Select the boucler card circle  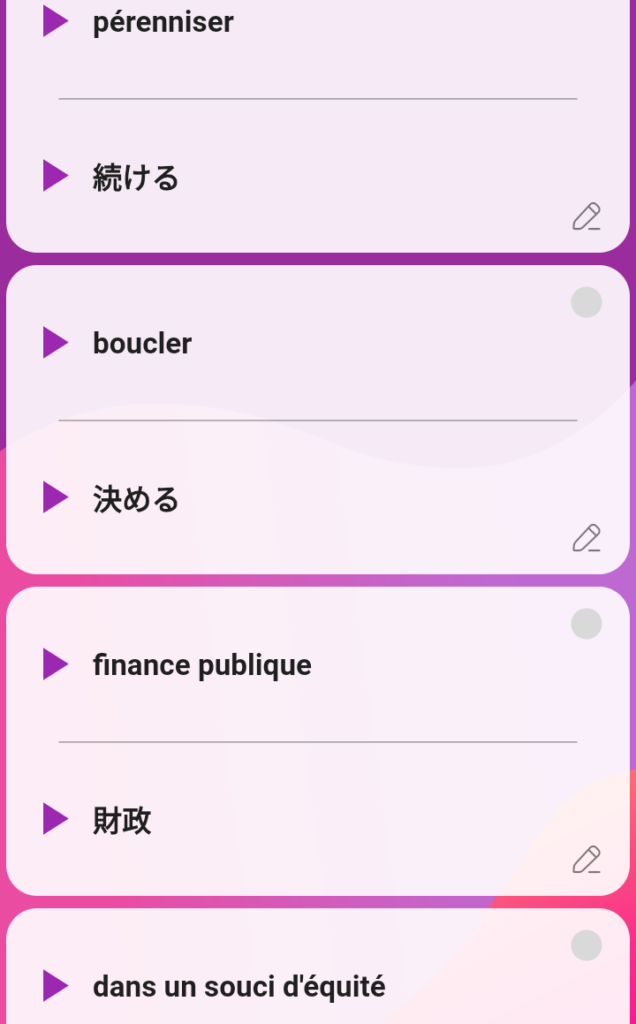[586, 302]
